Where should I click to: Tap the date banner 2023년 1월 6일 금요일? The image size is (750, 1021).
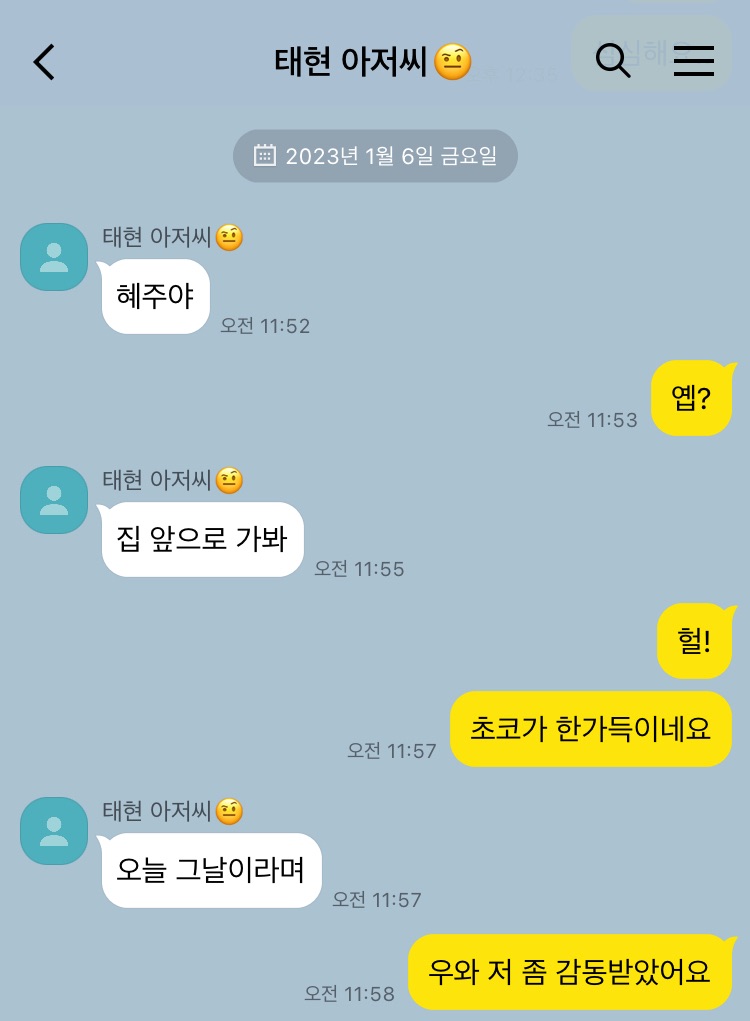[x=375, y=156]
